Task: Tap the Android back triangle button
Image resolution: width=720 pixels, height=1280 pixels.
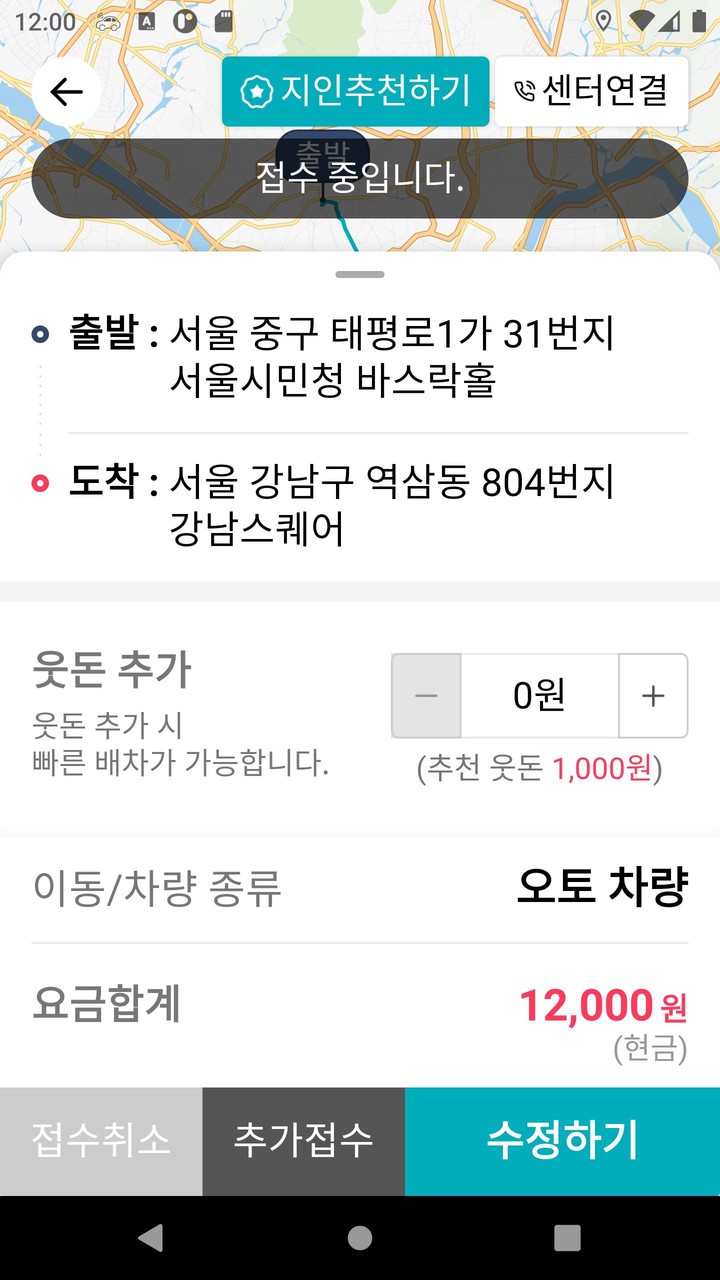Action: 150,1237
